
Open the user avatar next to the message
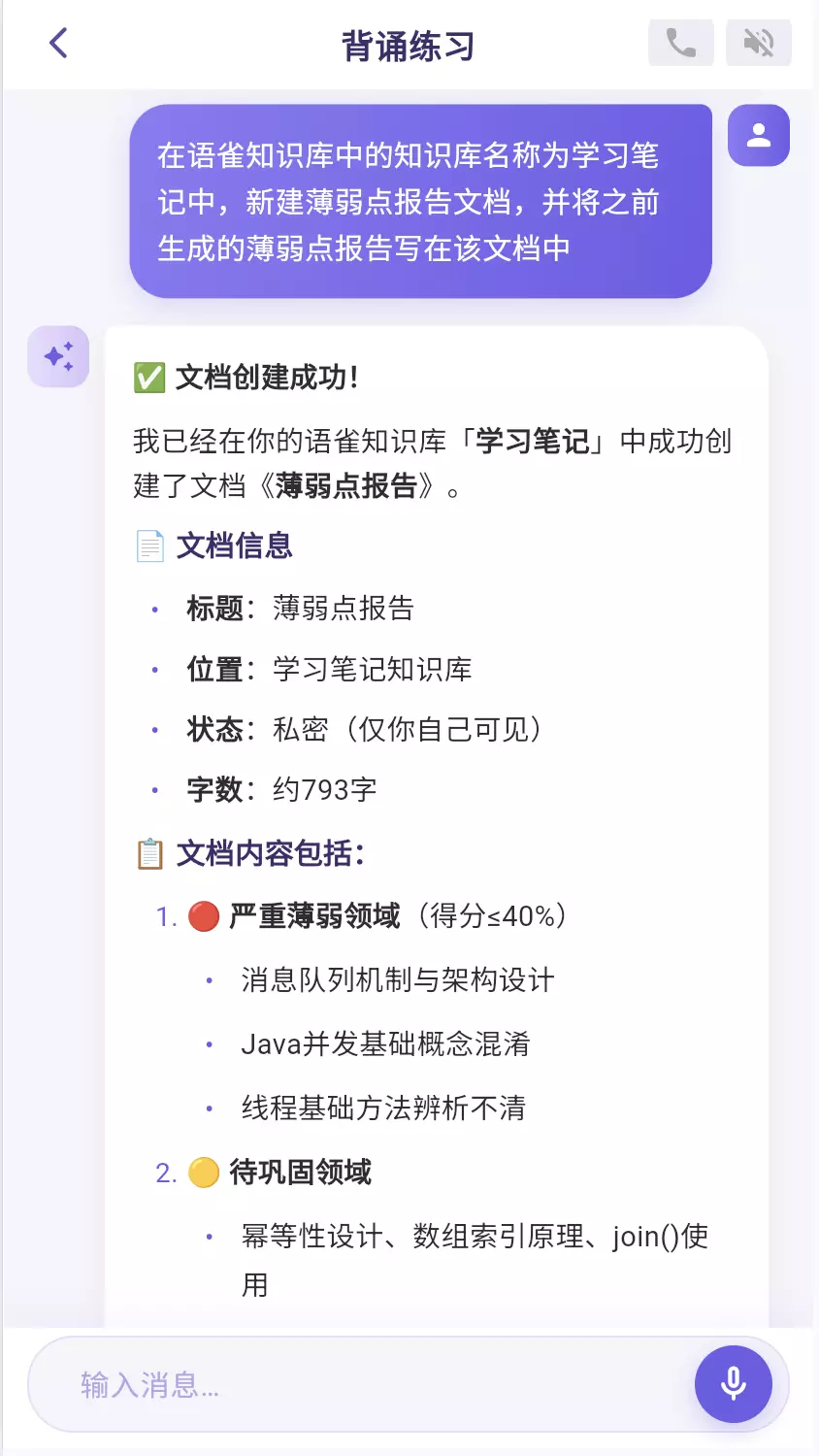758,136
